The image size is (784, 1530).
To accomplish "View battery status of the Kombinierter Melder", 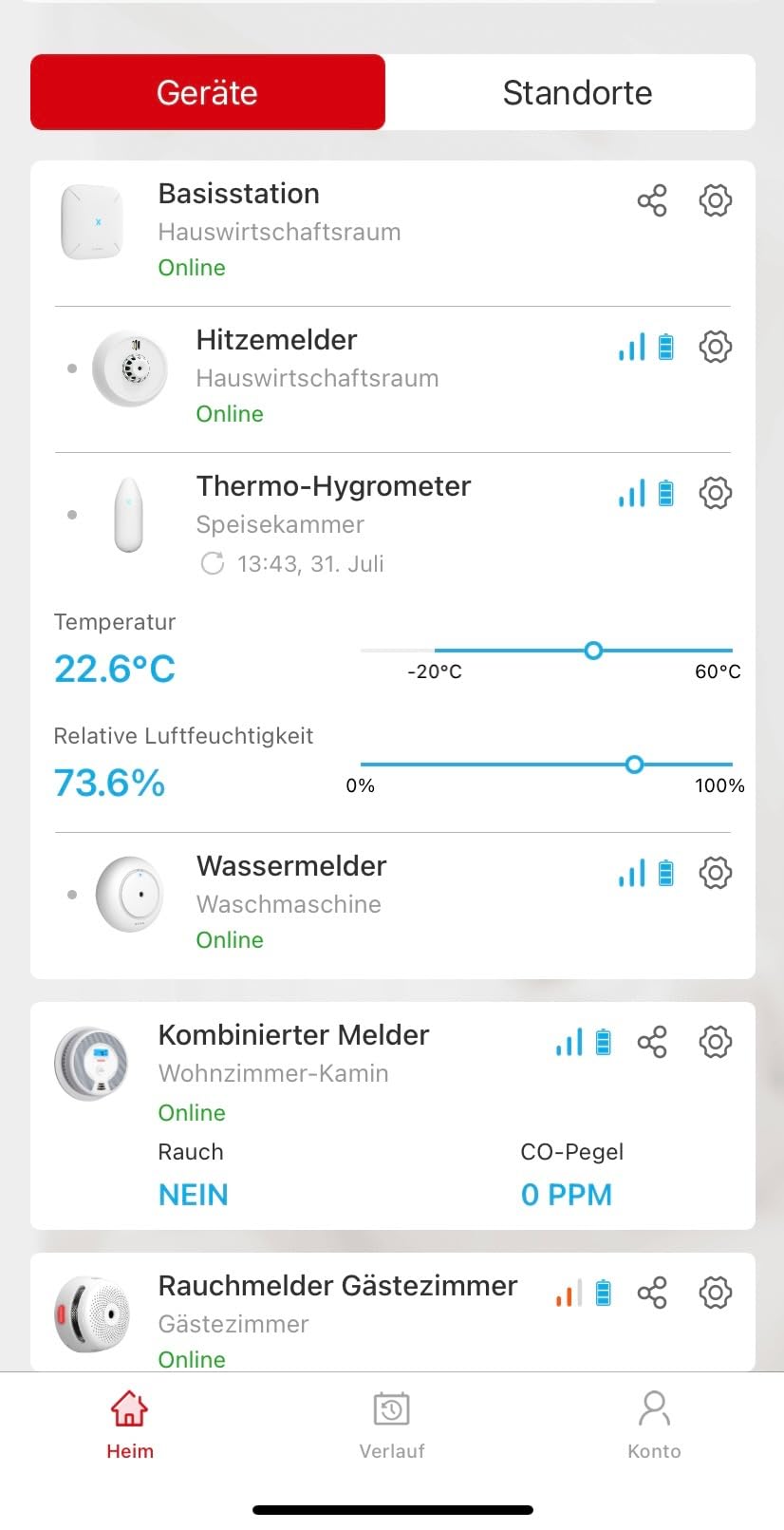I will (x=602, y=1041).
